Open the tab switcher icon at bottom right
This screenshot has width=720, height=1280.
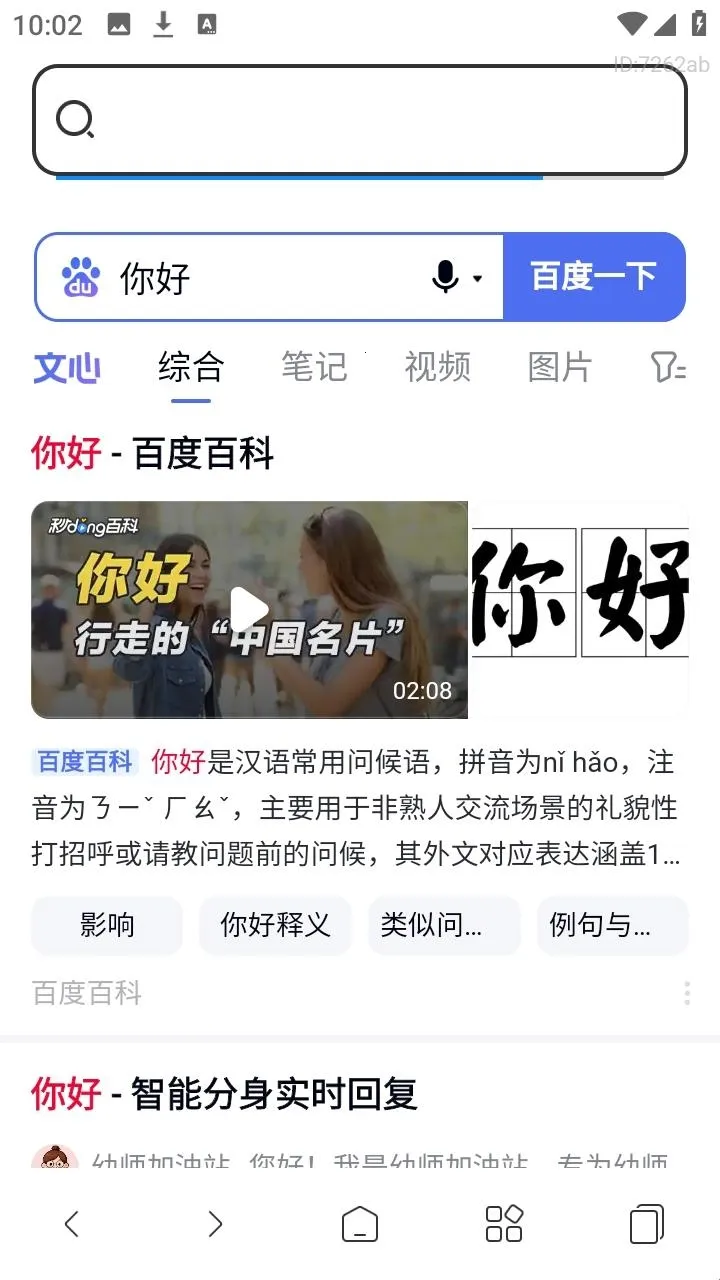pyautogui.click(x=647, y=1223)
